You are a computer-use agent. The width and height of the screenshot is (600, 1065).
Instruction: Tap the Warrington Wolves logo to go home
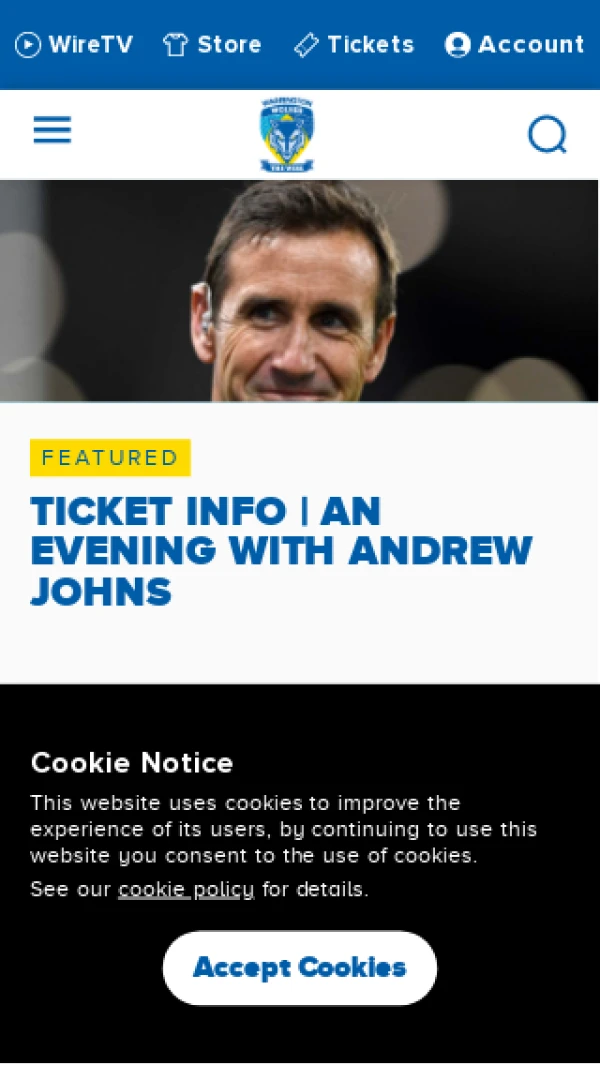coord(287,134)
